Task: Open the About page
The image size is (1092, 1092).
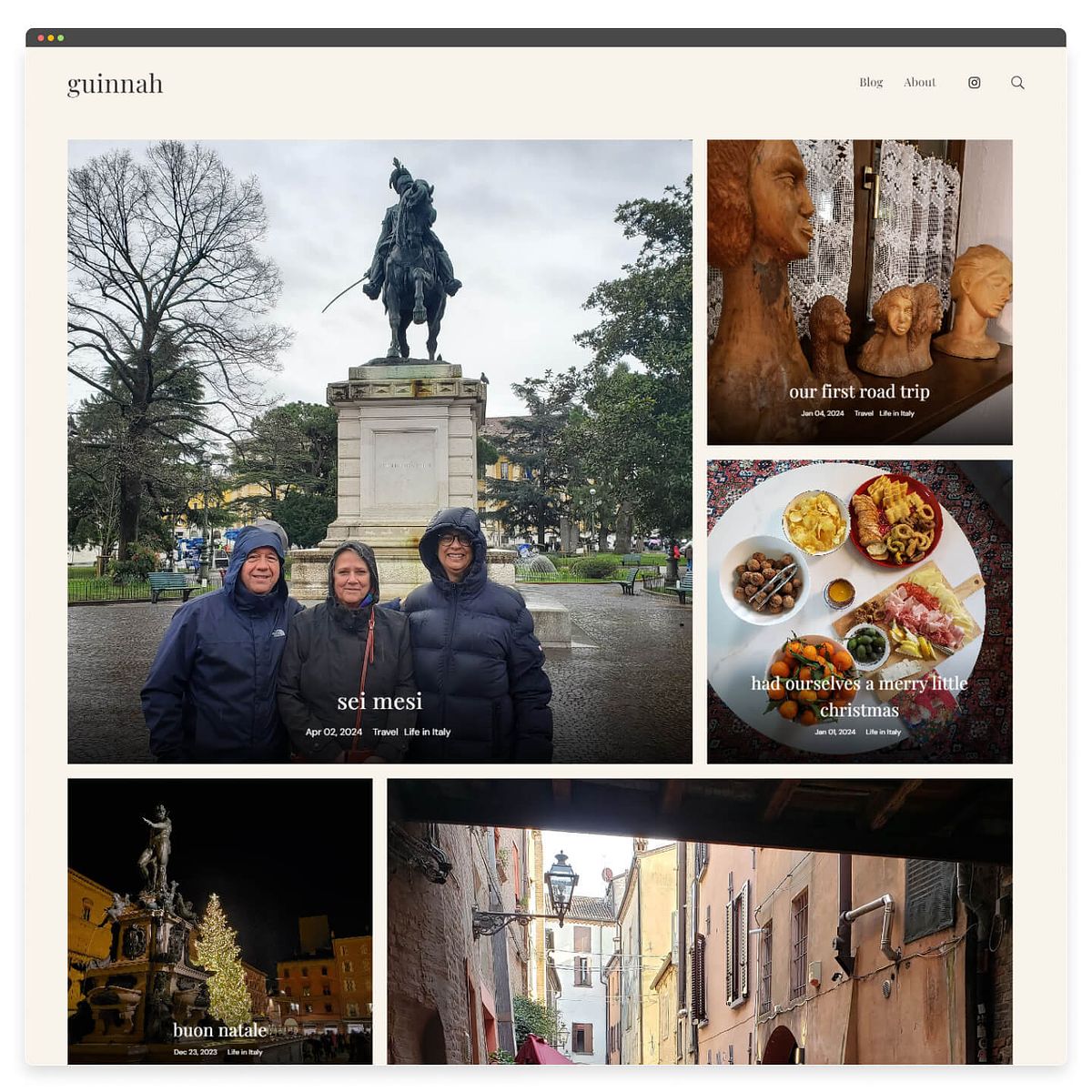Action: tap(919, 82)
